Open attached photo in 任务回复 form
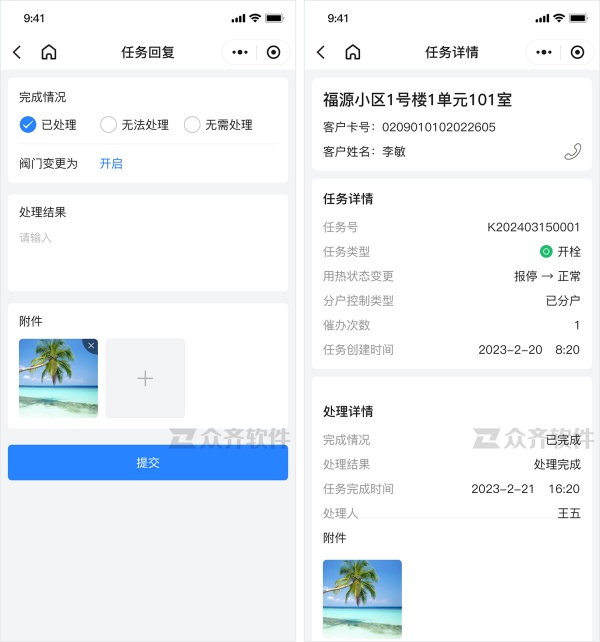The width and height of the screenshot is (600, 642). 56,380
